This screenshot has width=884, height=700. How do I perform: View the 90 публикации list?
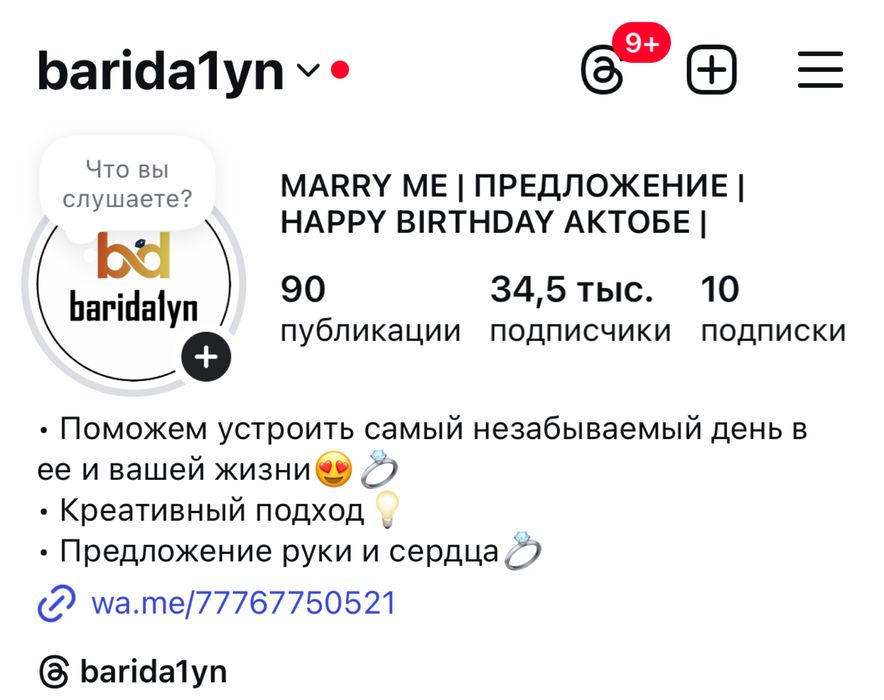(370, 309)
